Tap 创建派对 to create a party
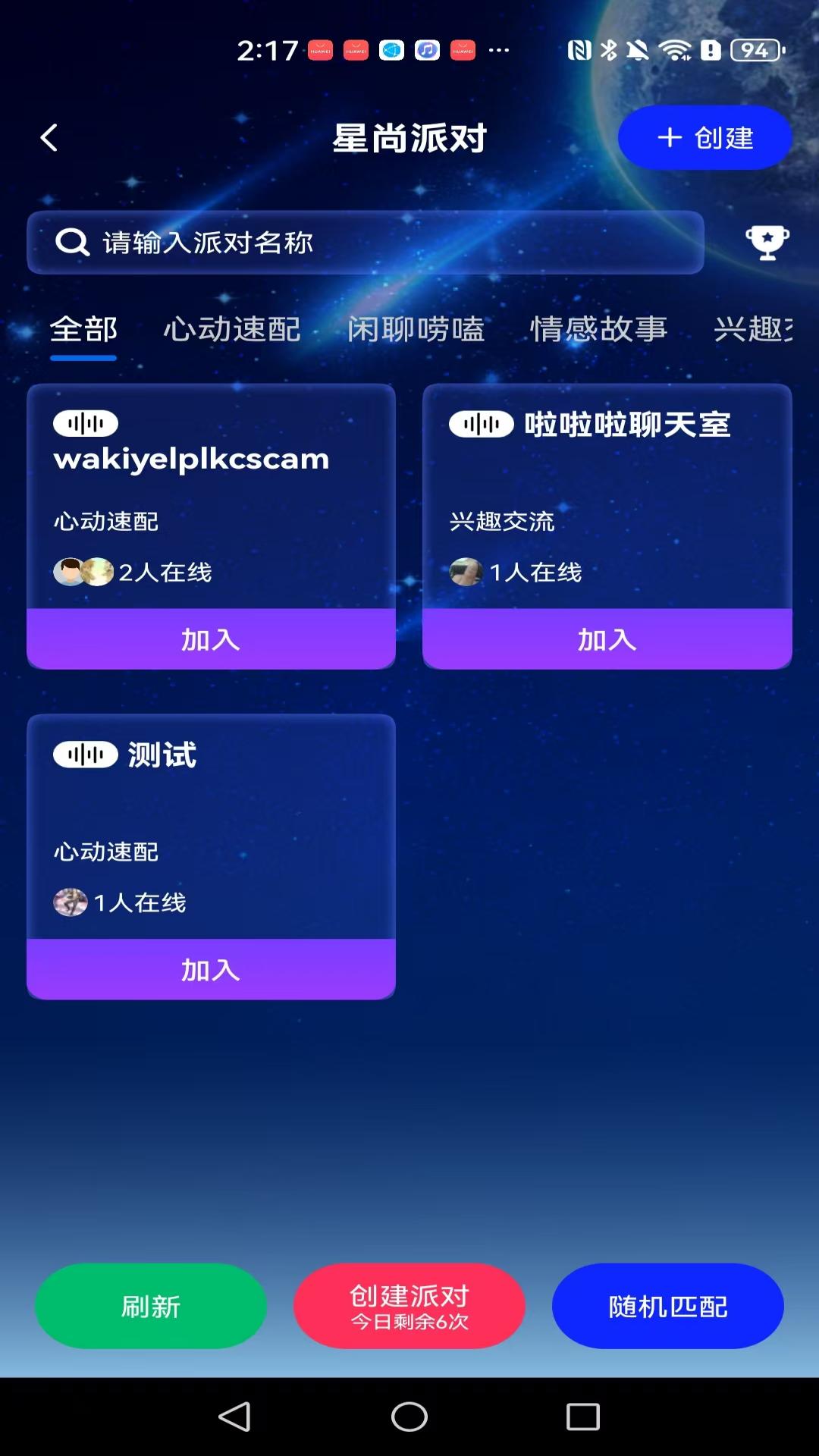The width and height of the screenshot is (819, 1456). point(409,1306)
